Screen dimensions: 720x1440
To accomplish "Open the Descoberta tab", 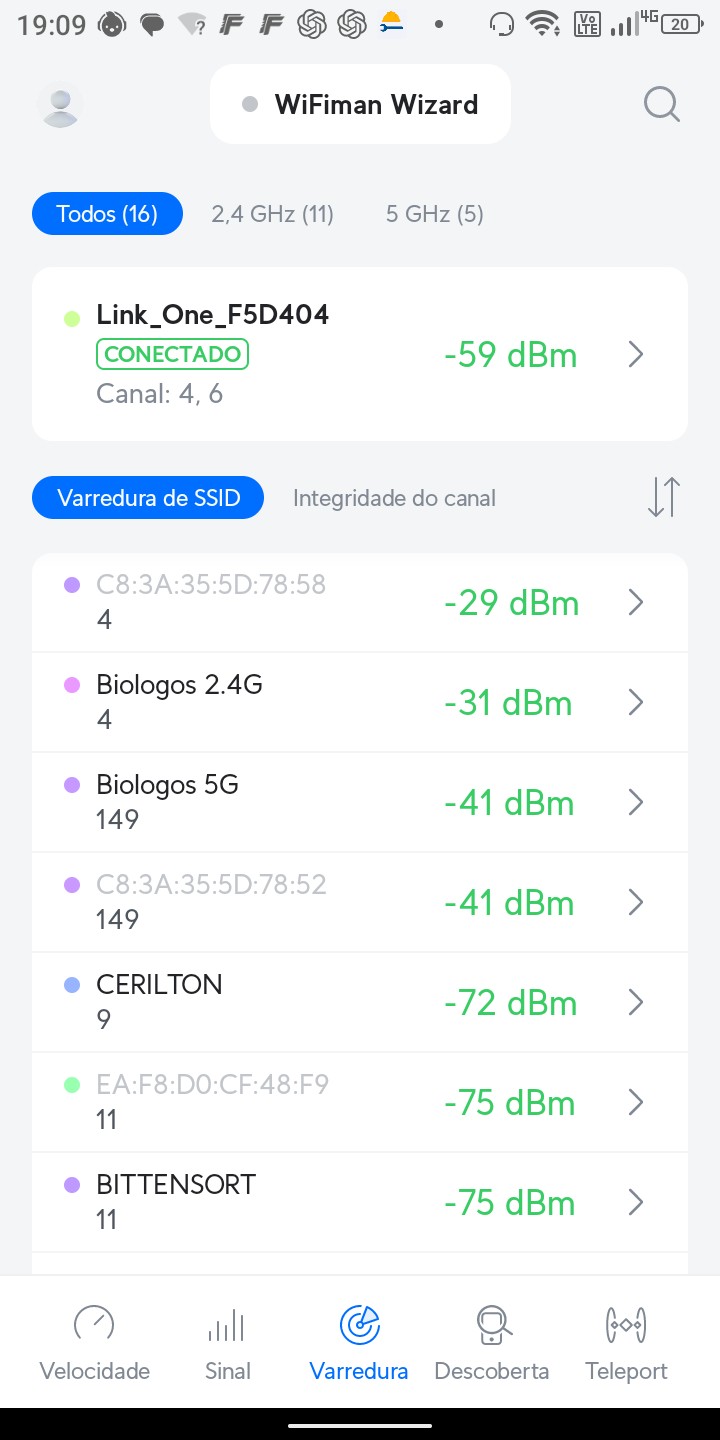I will [492, 1343].
